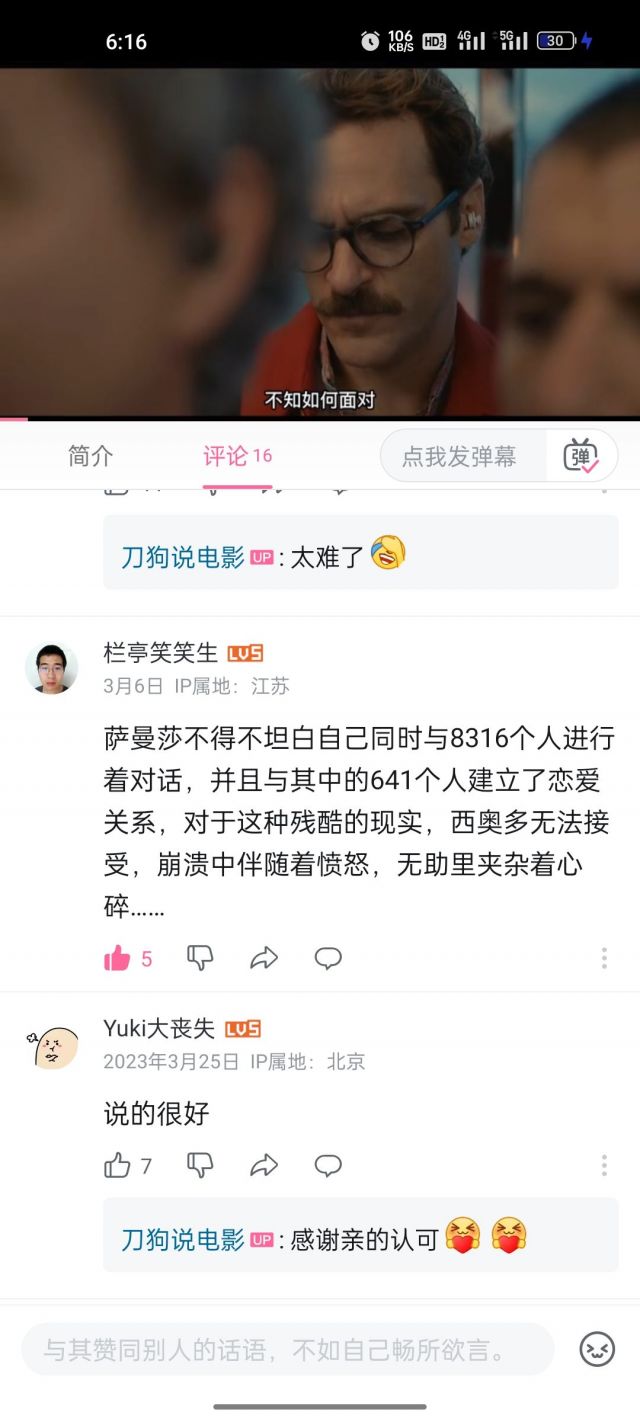Viewport: 640px width, 1422px height.
Task: Reply to 栏亭笑笑生's comment
Action: (328, 958)
